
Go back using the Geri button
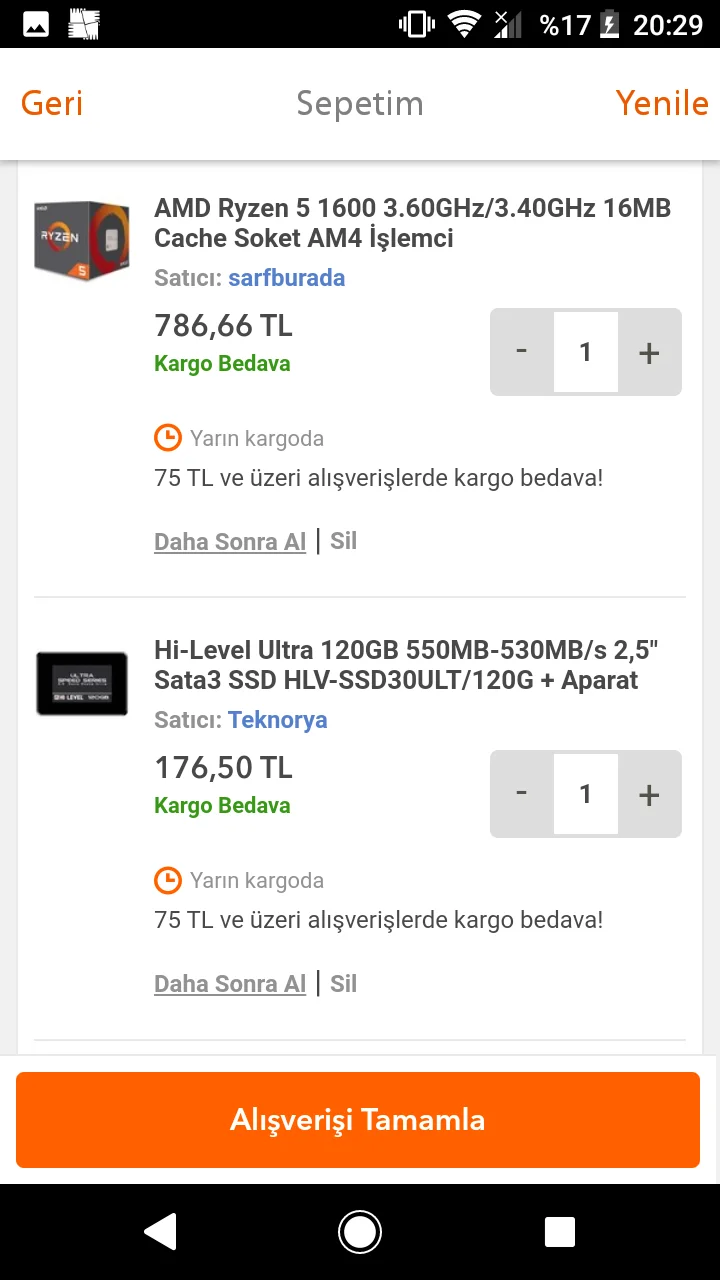52,103
